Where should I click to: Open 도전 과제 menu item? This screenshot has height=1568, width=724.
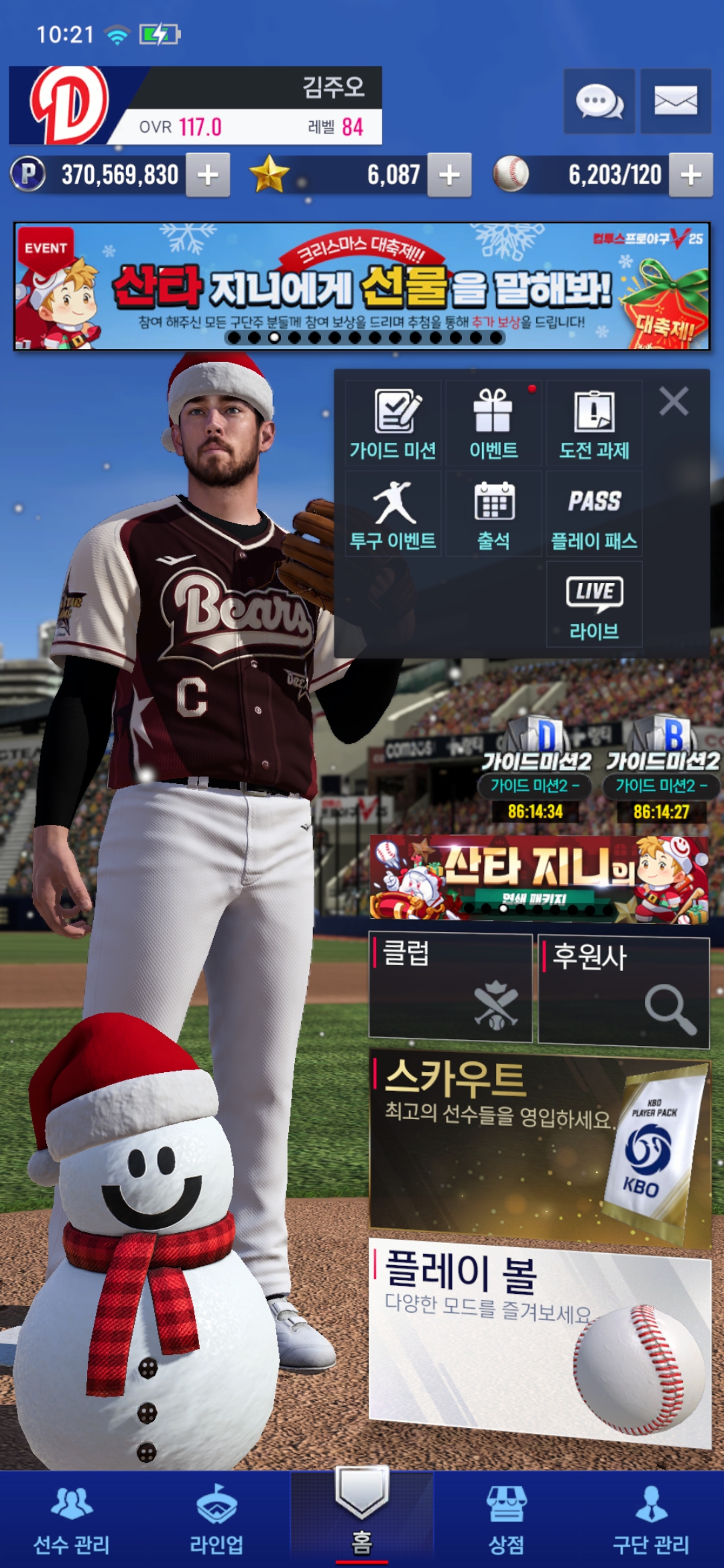coord(594,423)
